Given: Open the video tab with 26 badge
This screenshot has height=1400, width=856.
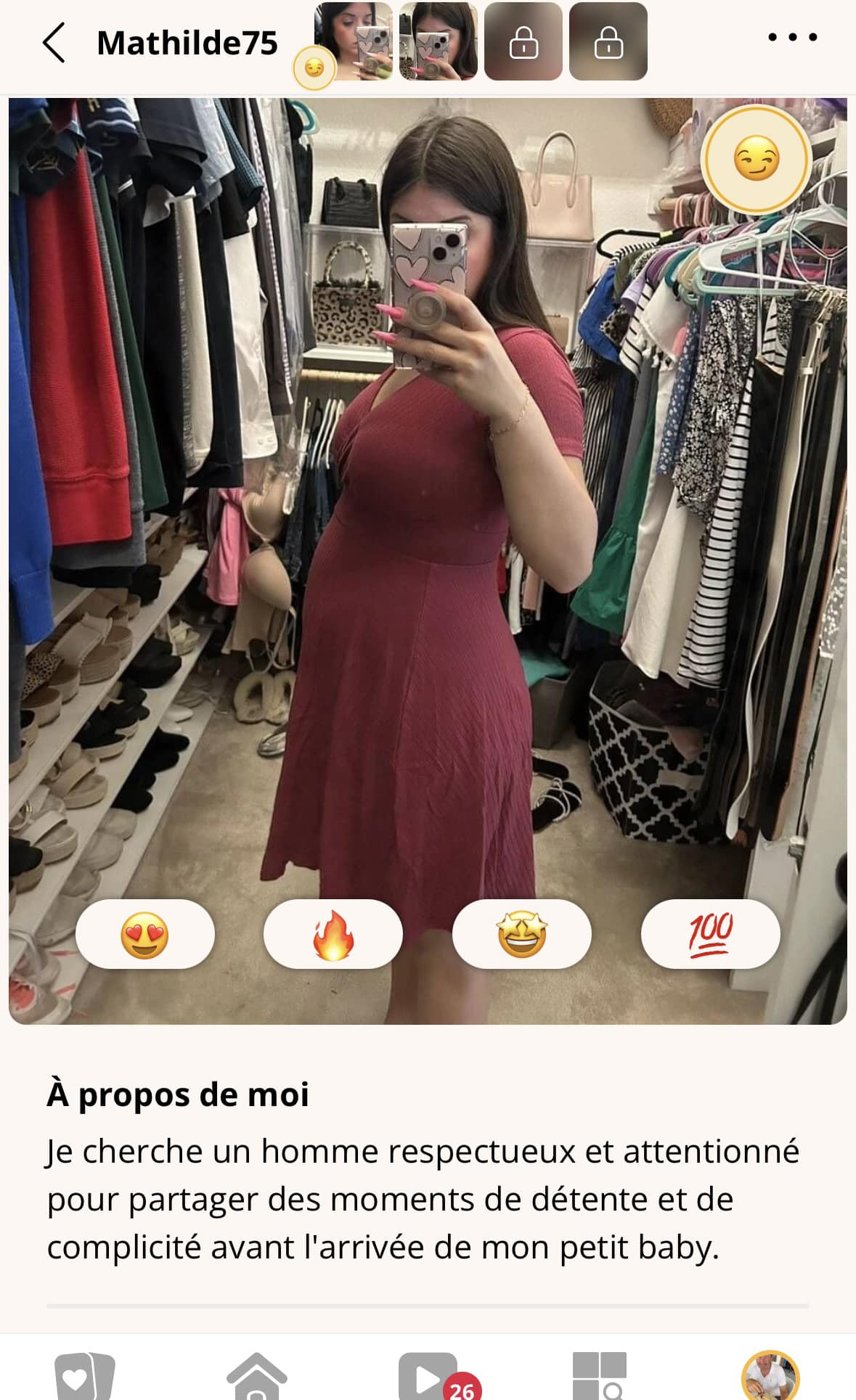Looking at the screenshot, I should pos(428,1376).
